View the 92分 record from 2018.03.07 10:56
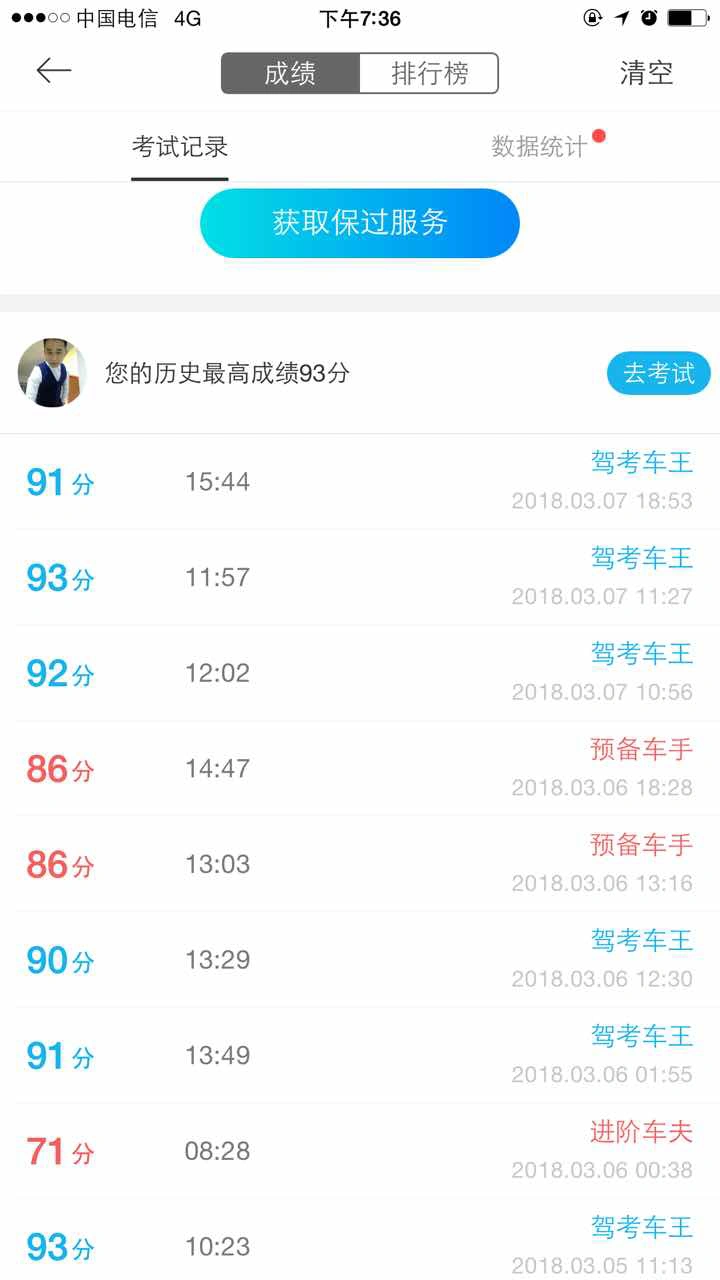This screenshot has width=720, height=1280. tap(360, 673)
